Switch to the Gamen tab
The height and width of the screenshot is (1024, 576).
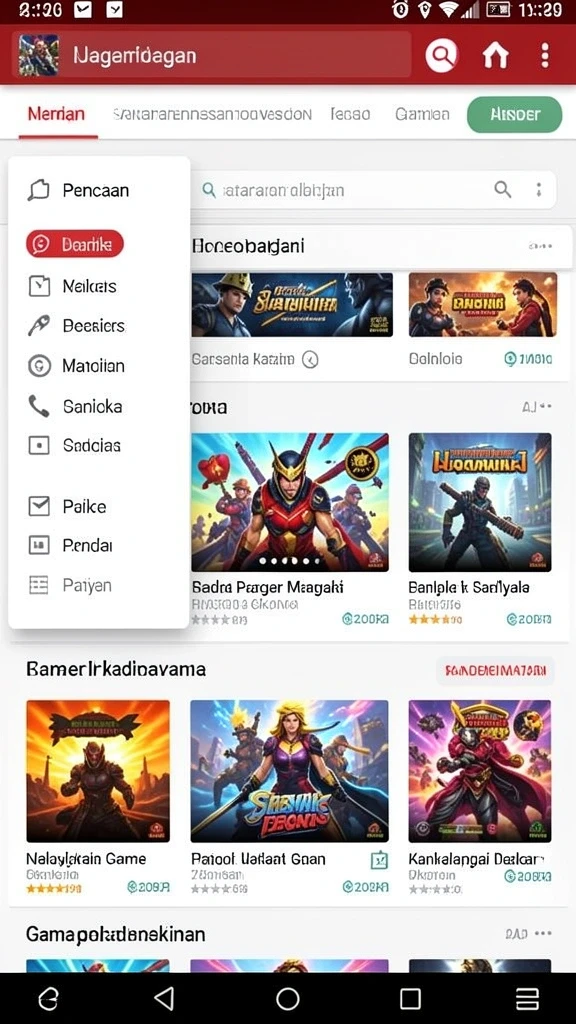(422, 114)
